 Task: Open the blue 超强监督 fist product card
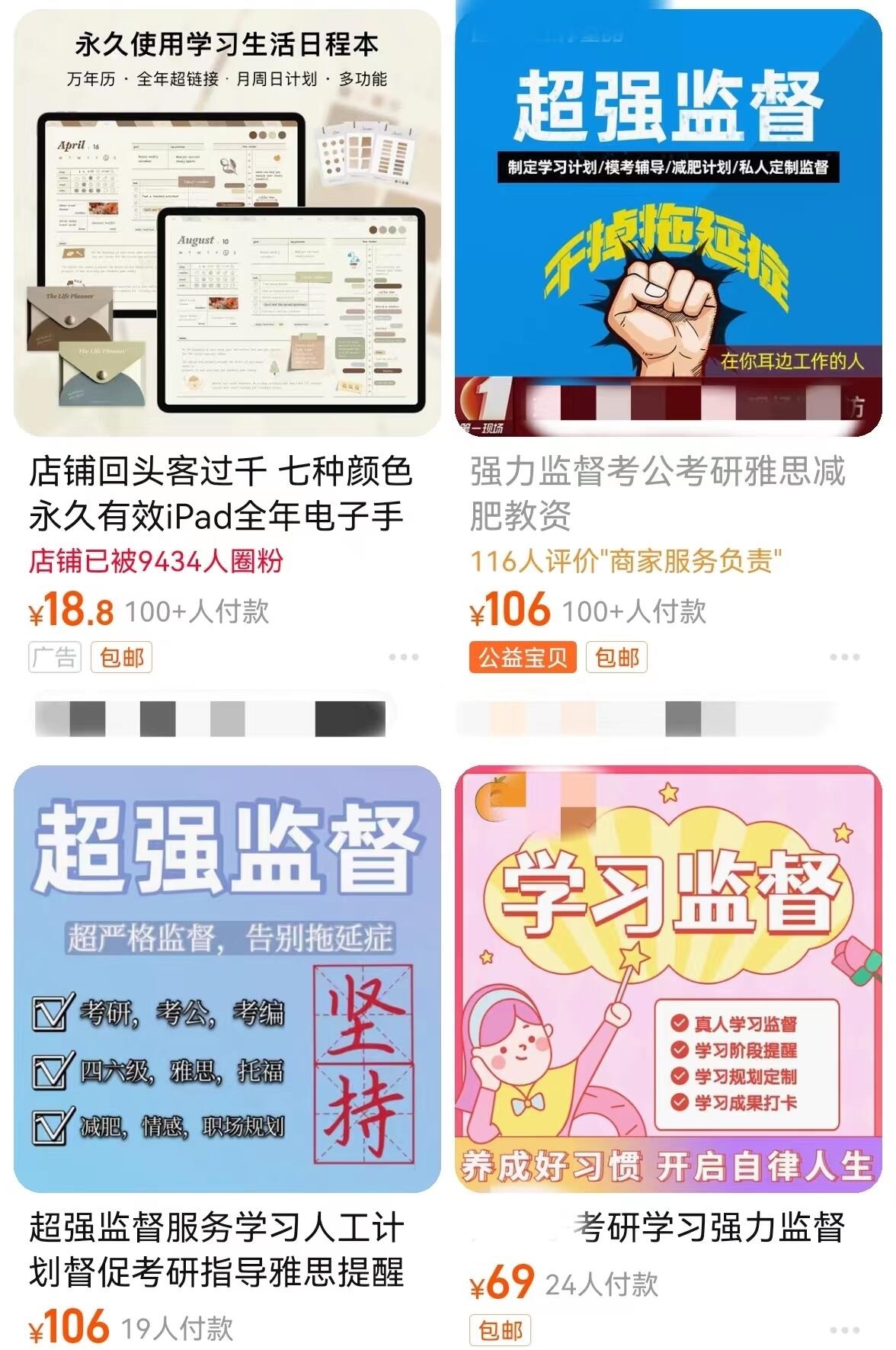667,223
